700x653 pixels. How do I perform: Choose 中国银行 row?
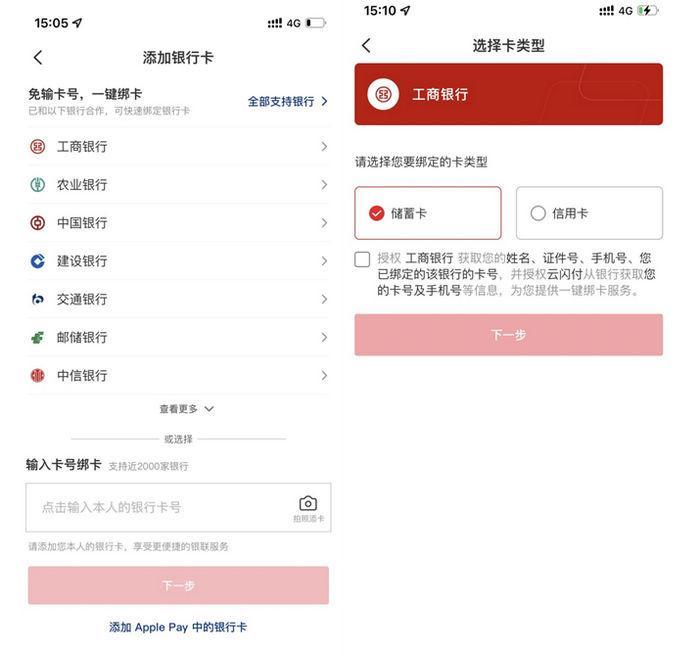click(x=178, y=223)
